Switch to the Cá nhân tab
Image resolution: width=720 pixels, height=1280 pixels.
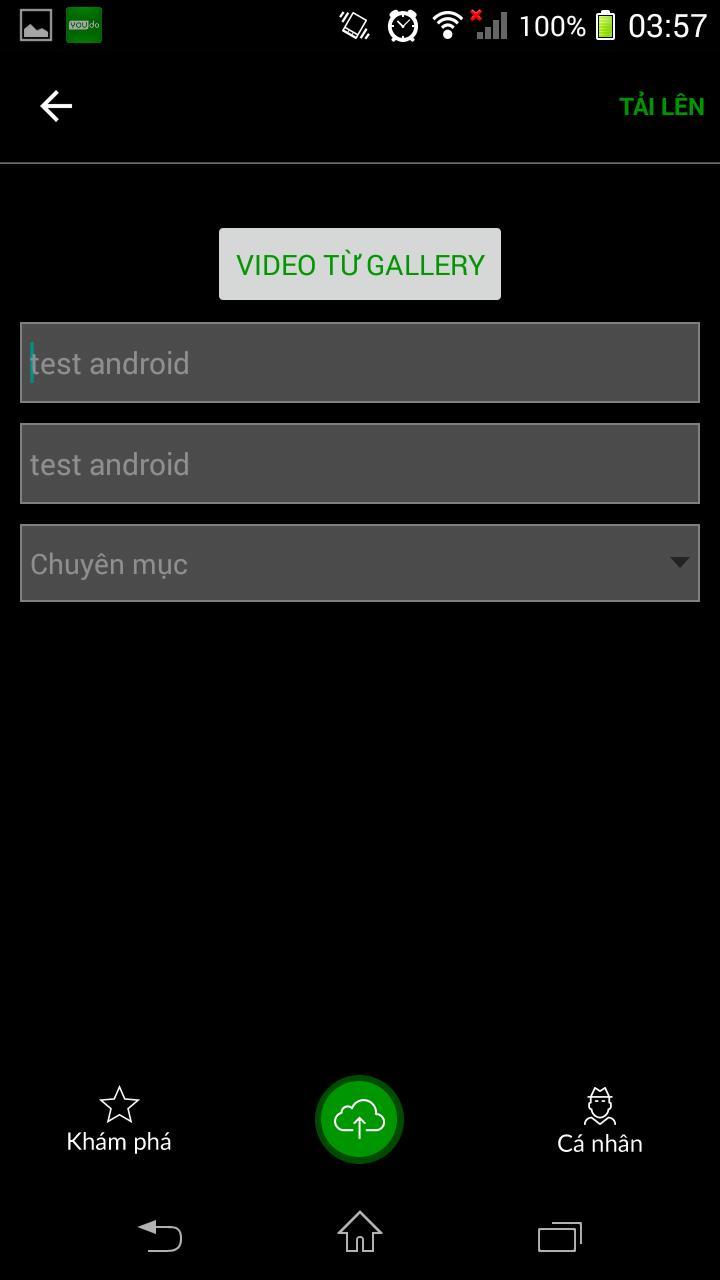[600, 1120]
